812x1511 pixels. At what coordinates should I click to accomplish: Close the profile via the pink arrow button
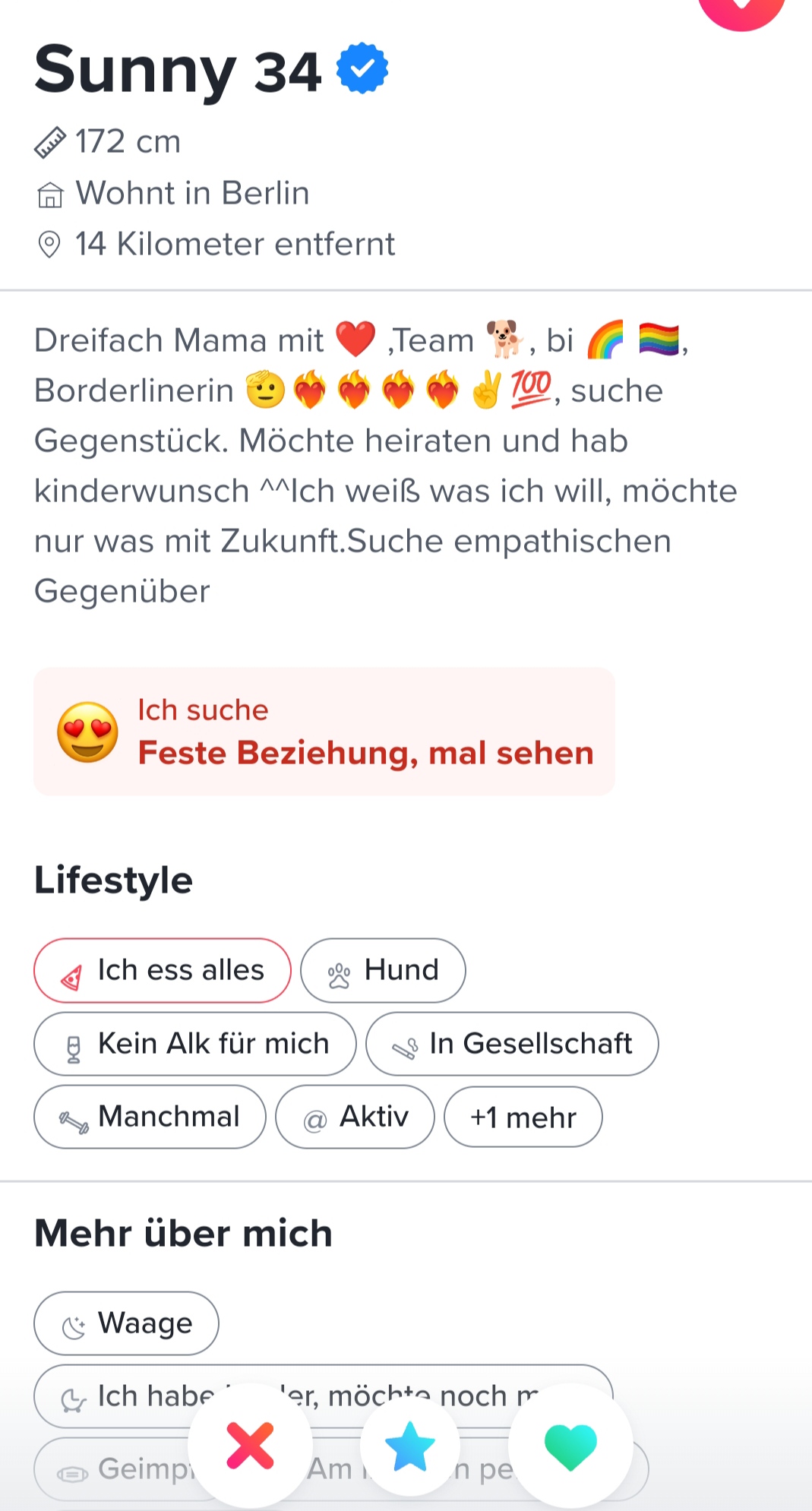[741, 8]
